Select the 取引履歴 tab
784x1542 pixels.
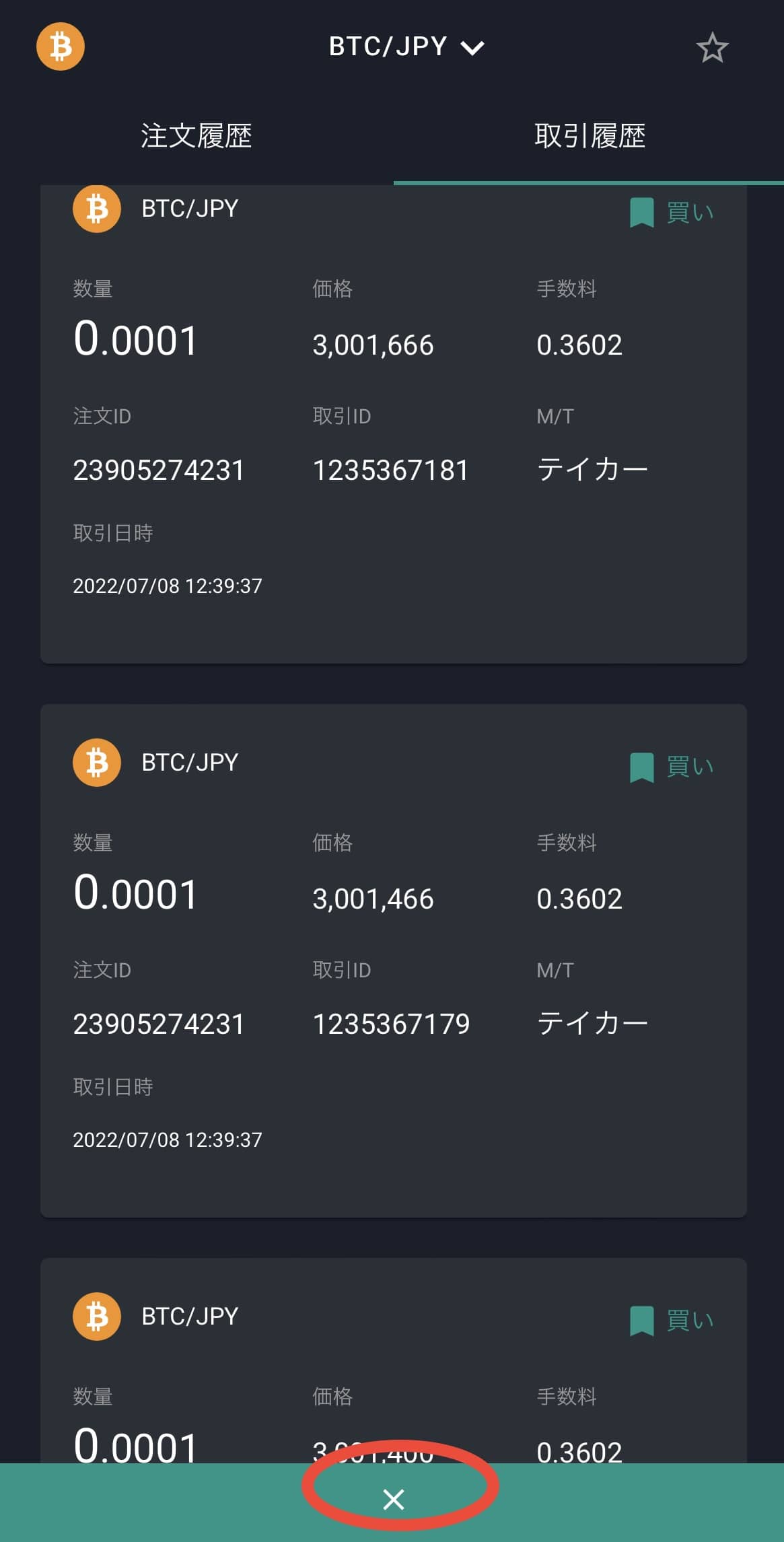(x=590, y=136)
